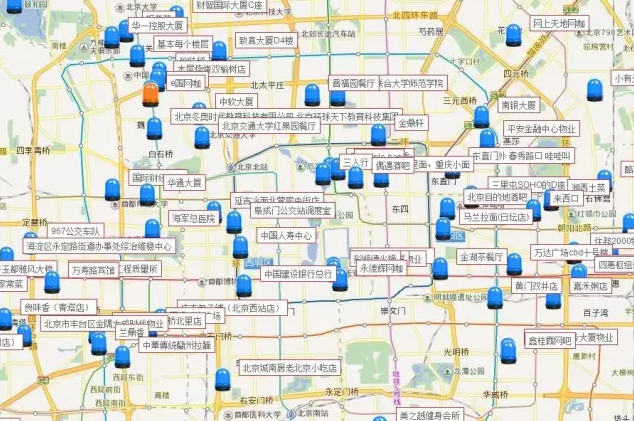This screenshot has height=421, width=634.
Task: Select the 阜成门公交站调度室 label
Action: point(292,211)
